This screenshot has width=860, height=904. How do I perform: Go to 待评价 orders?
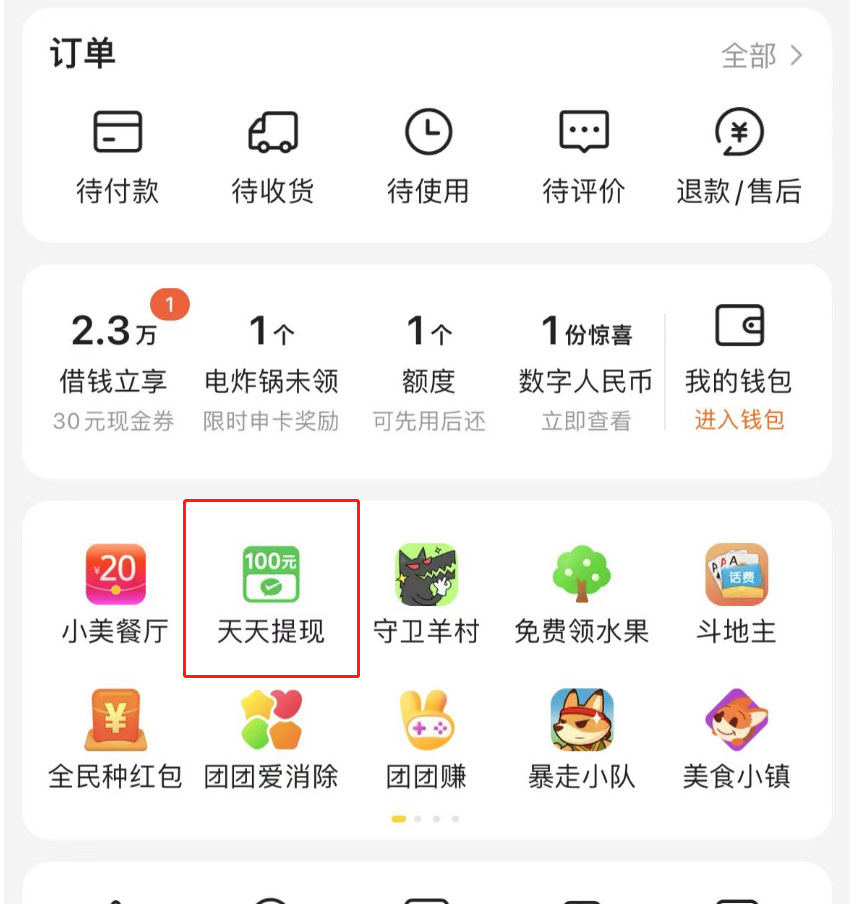(x=583, y=156)
